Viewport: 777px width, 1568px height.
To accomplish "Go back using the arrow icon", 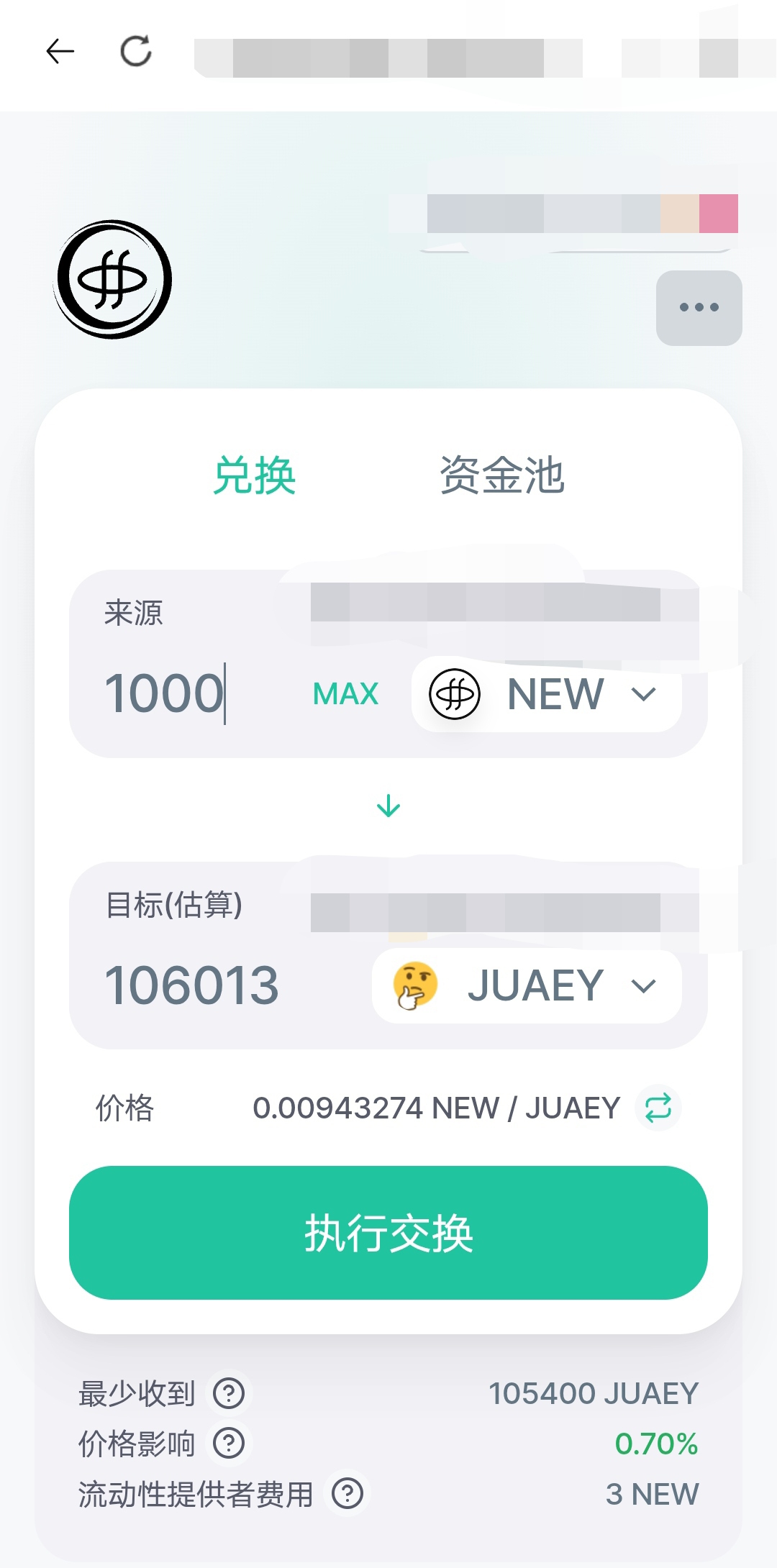I will pos(60,52).
